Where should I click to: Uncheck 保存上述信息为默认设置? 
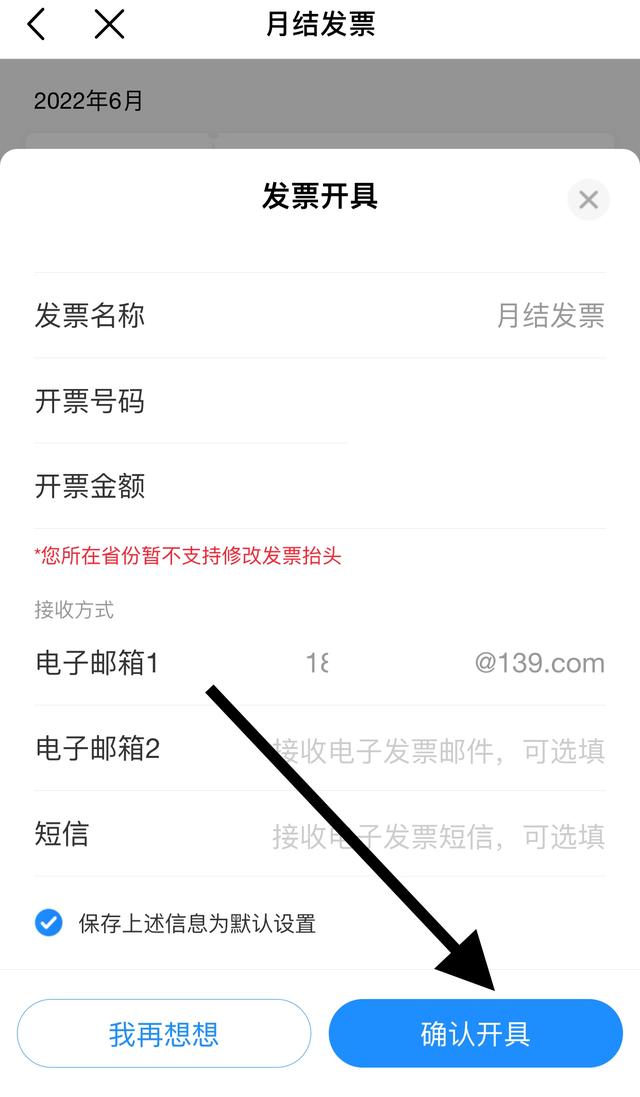click(48, 922)
